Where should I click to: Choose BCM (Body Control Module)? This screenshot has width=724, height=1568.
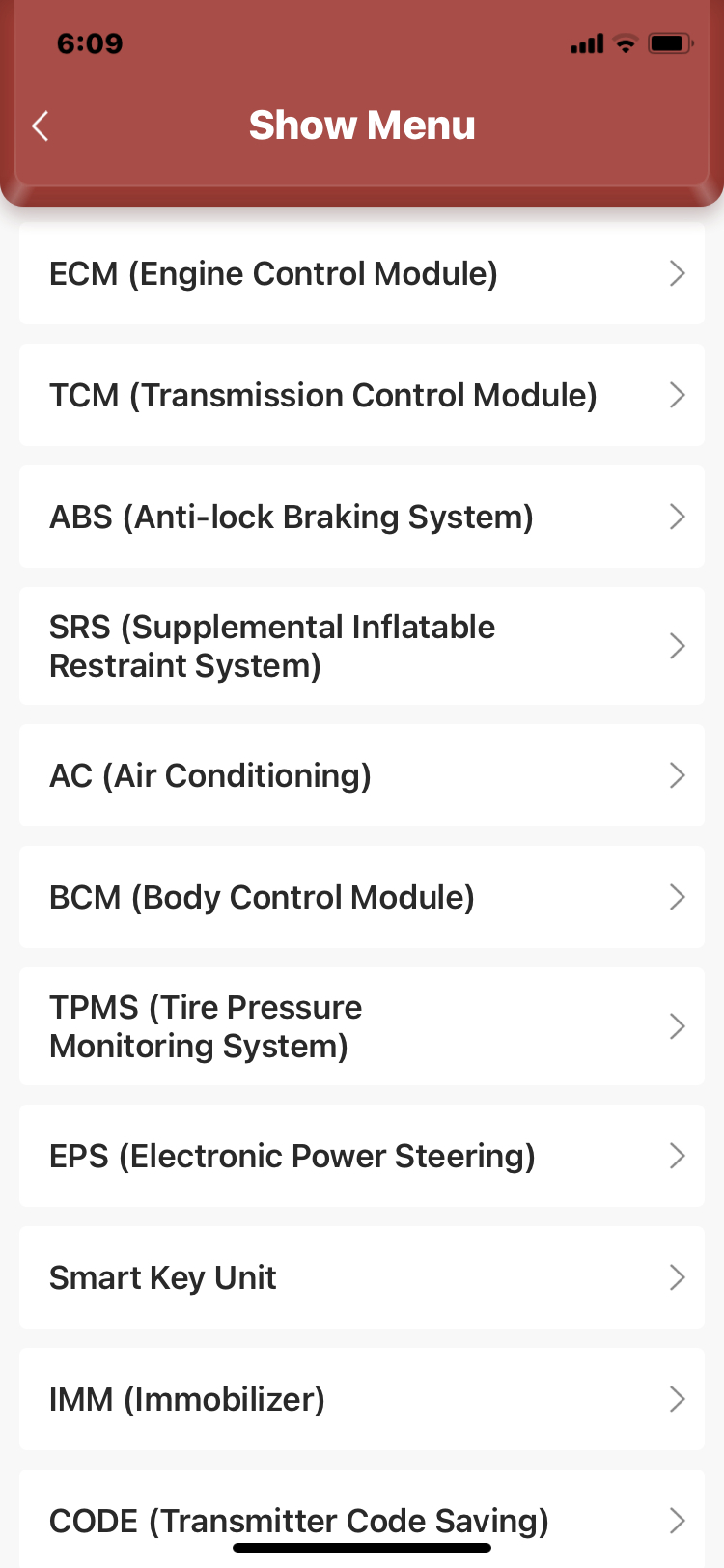pos(361,898)
